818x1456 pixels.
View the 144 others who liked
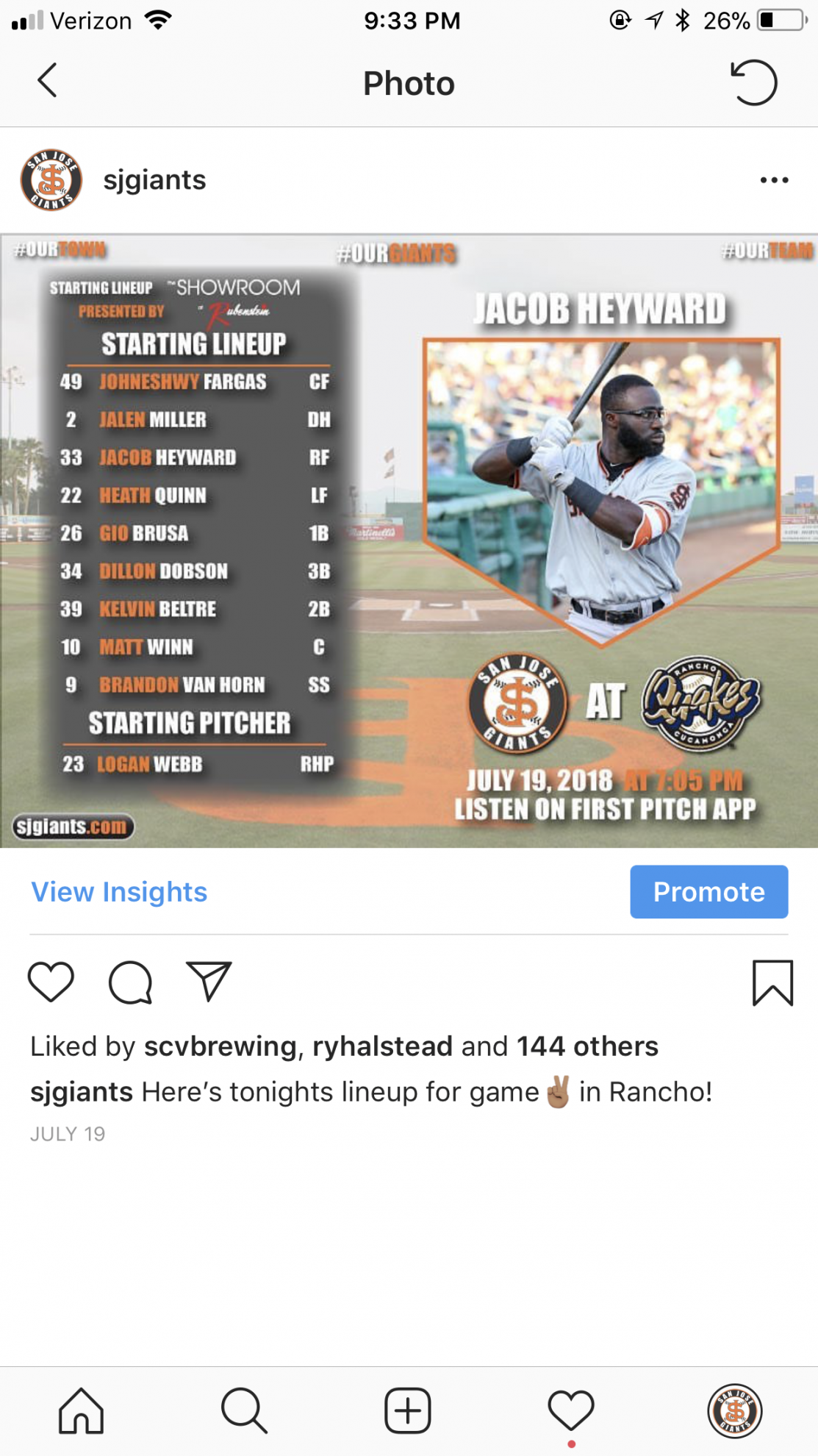[x=587, y=1046]
